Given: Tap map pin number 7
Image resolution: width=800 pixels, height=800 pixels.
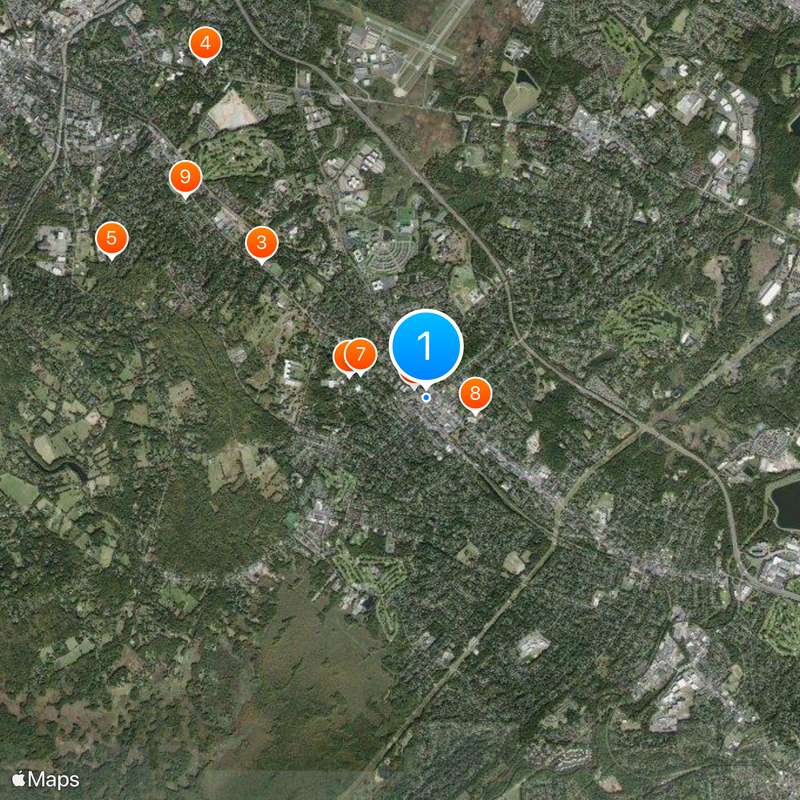Looking at the screenshot, I should click(x=361, y=355).
